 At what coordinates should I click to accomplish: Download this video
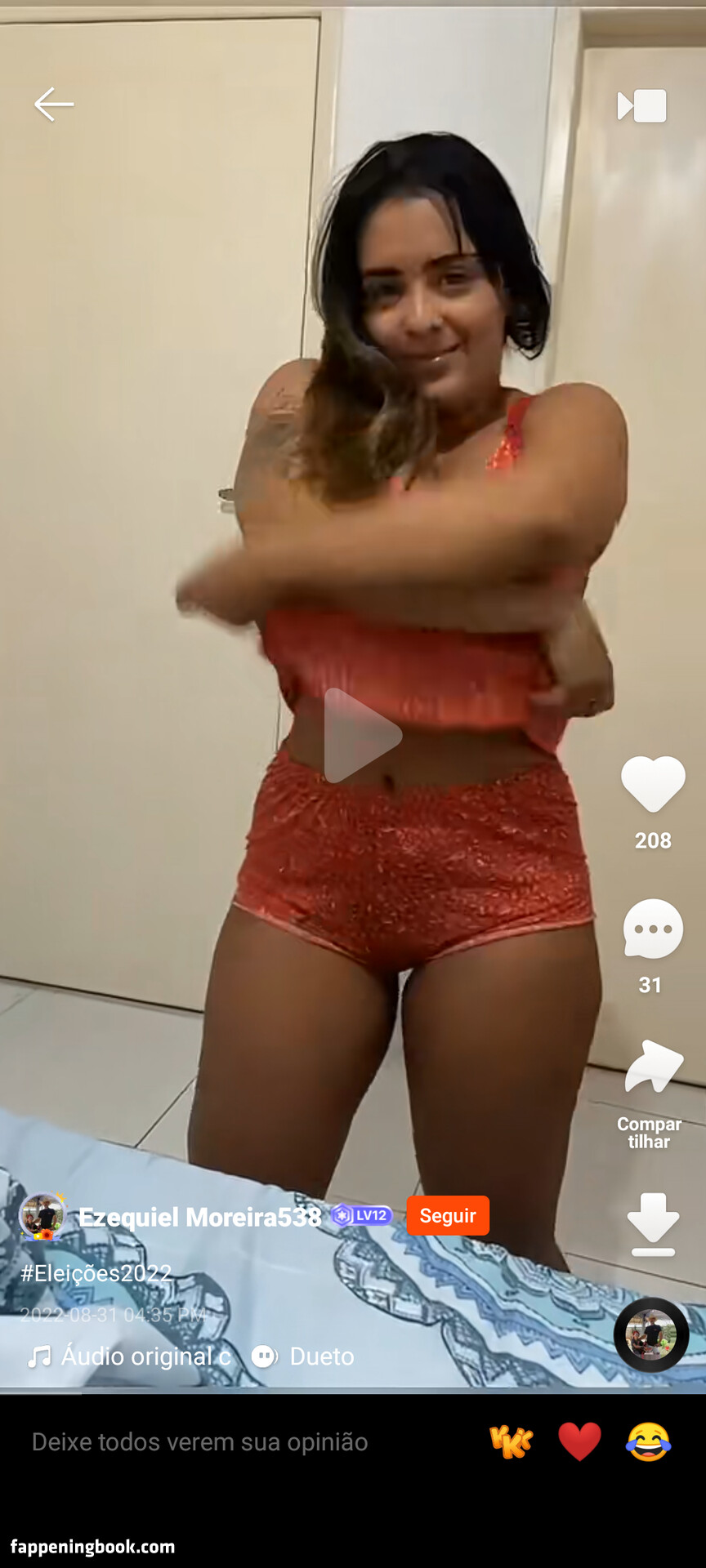pos(653,1224)
